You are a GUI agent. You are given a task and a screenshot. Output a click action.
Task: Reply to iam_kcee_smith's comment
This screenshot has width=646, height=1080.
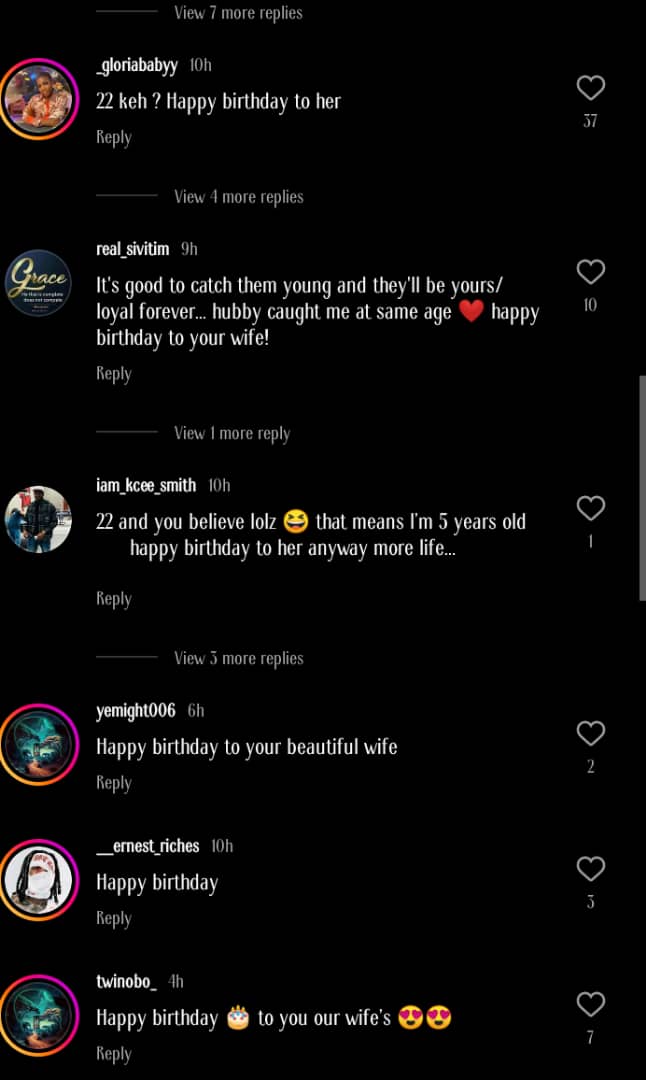point(113,598)
